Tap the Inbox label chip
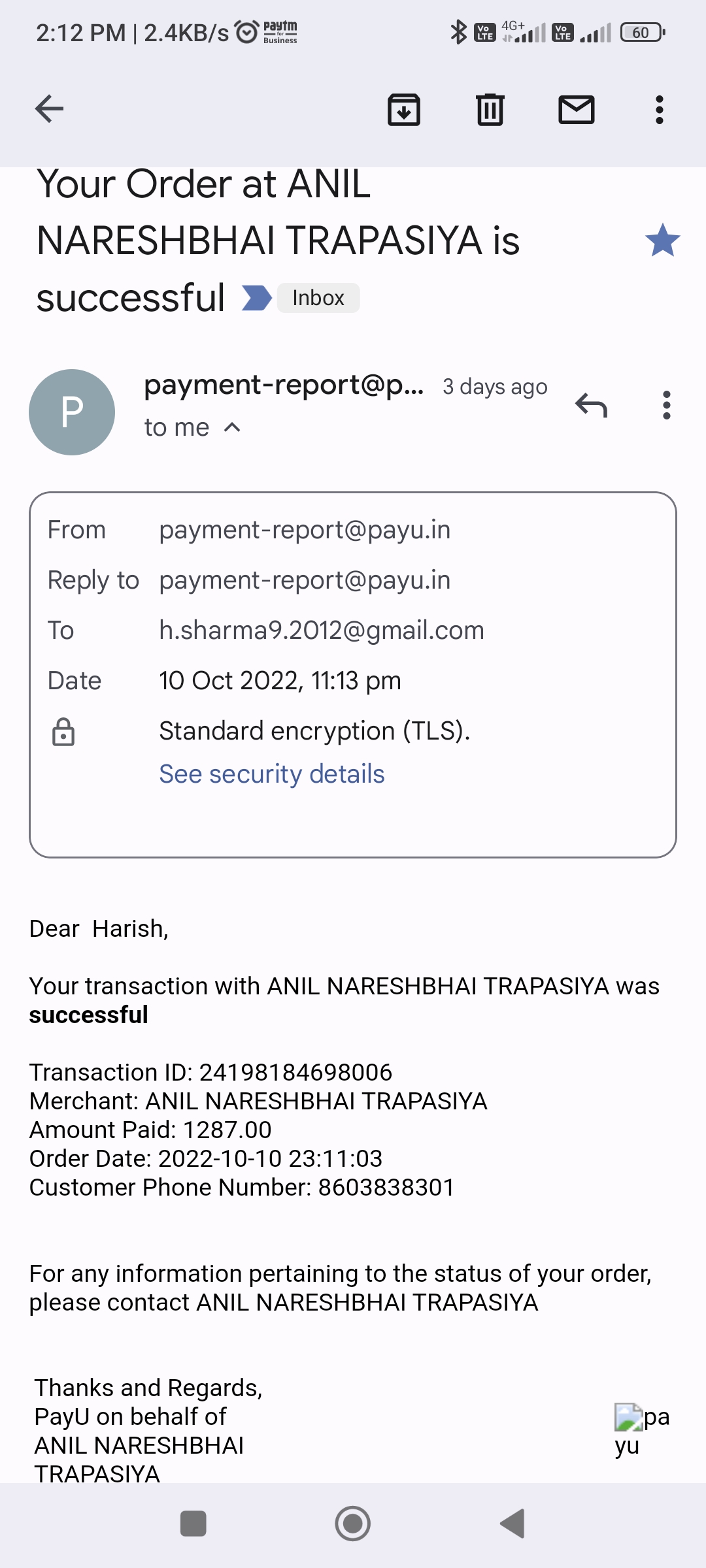This screenshot has height=1568, width=706. [x=318, y=298]
